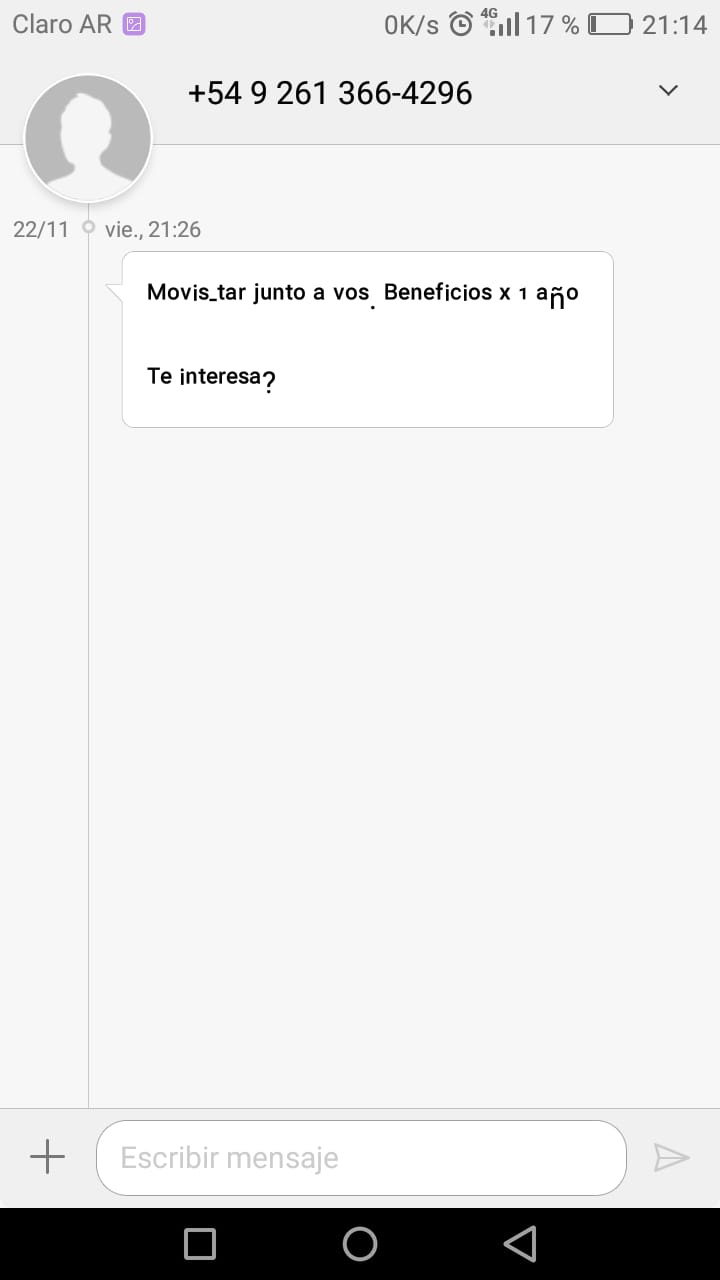720x1280 pixels.
Task: Select the Movistar message bubble
Action: coord(367,340)
